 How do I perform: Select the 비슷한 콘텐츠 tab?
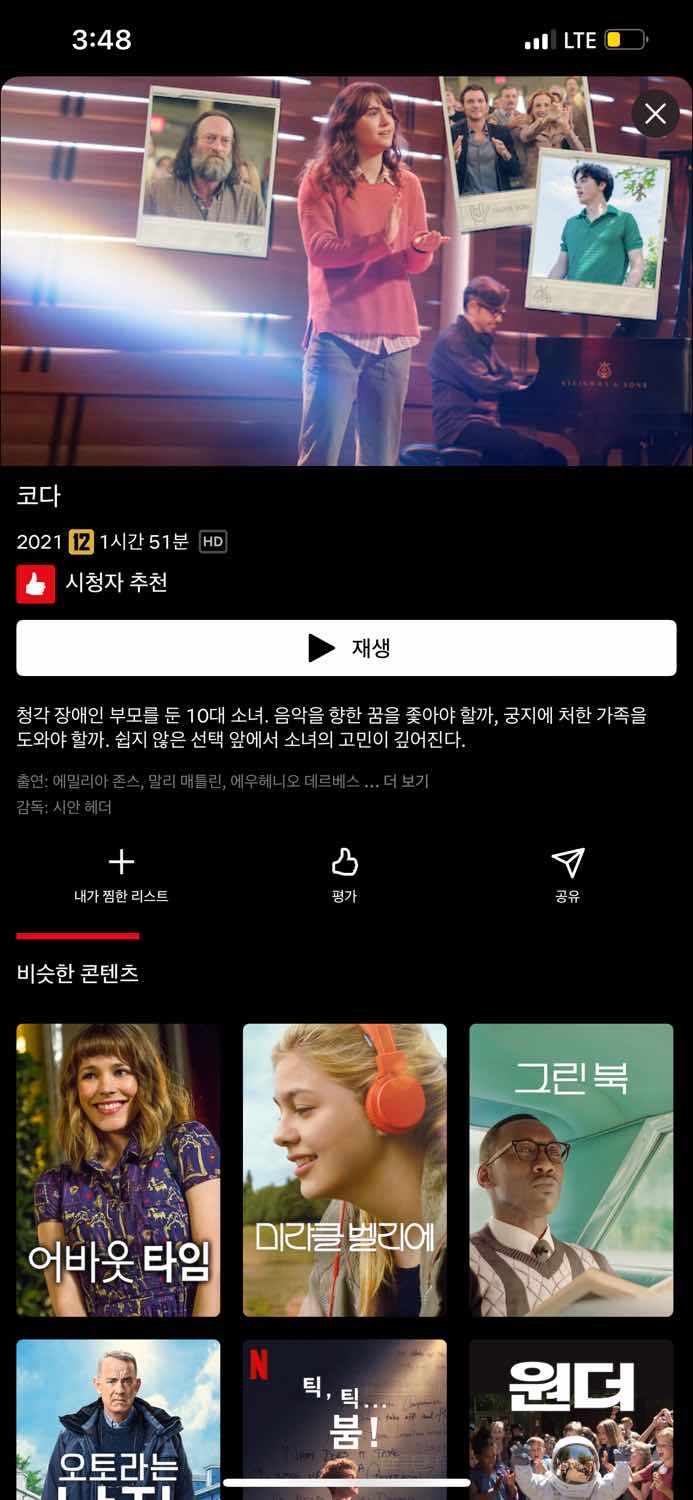point(78,973)
